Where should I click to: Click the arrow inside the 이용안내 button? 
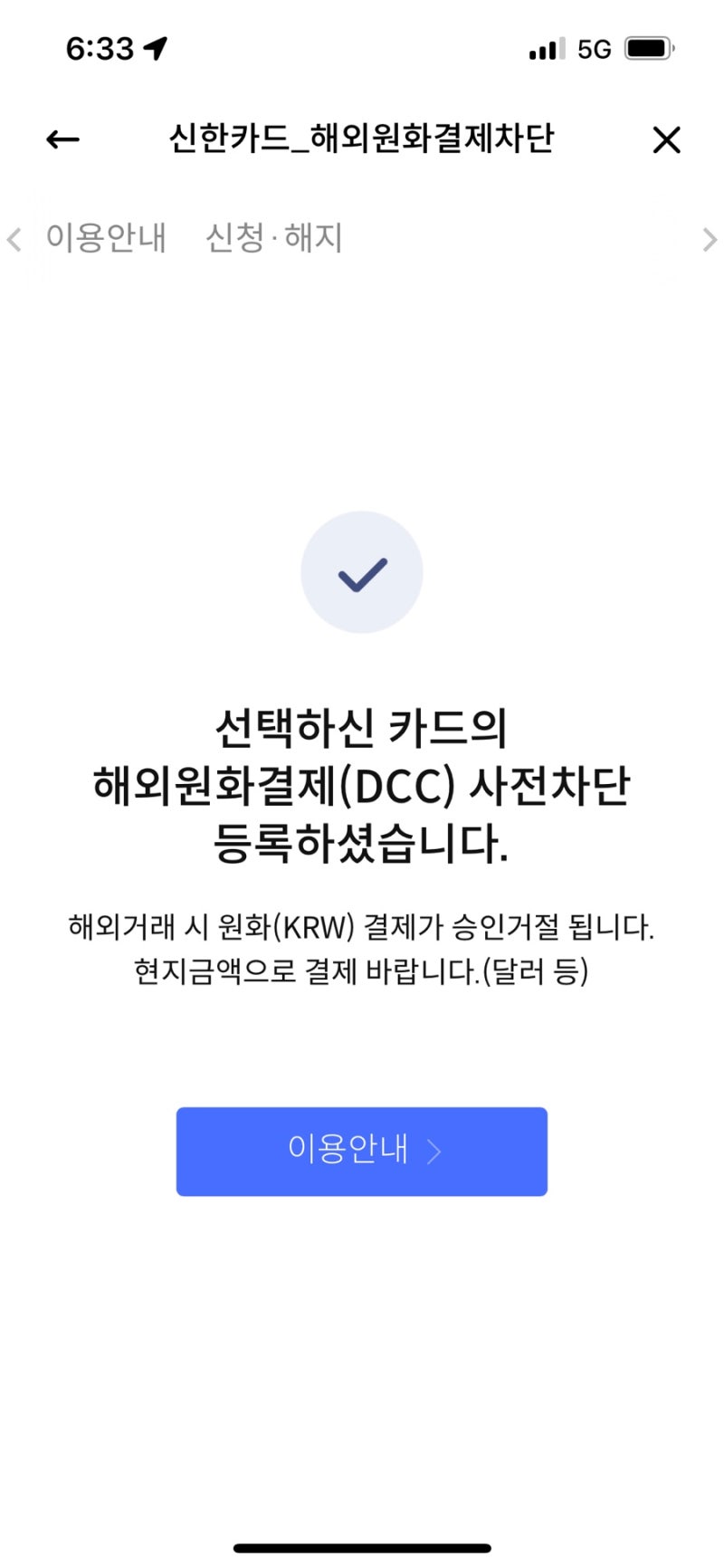437,1151
